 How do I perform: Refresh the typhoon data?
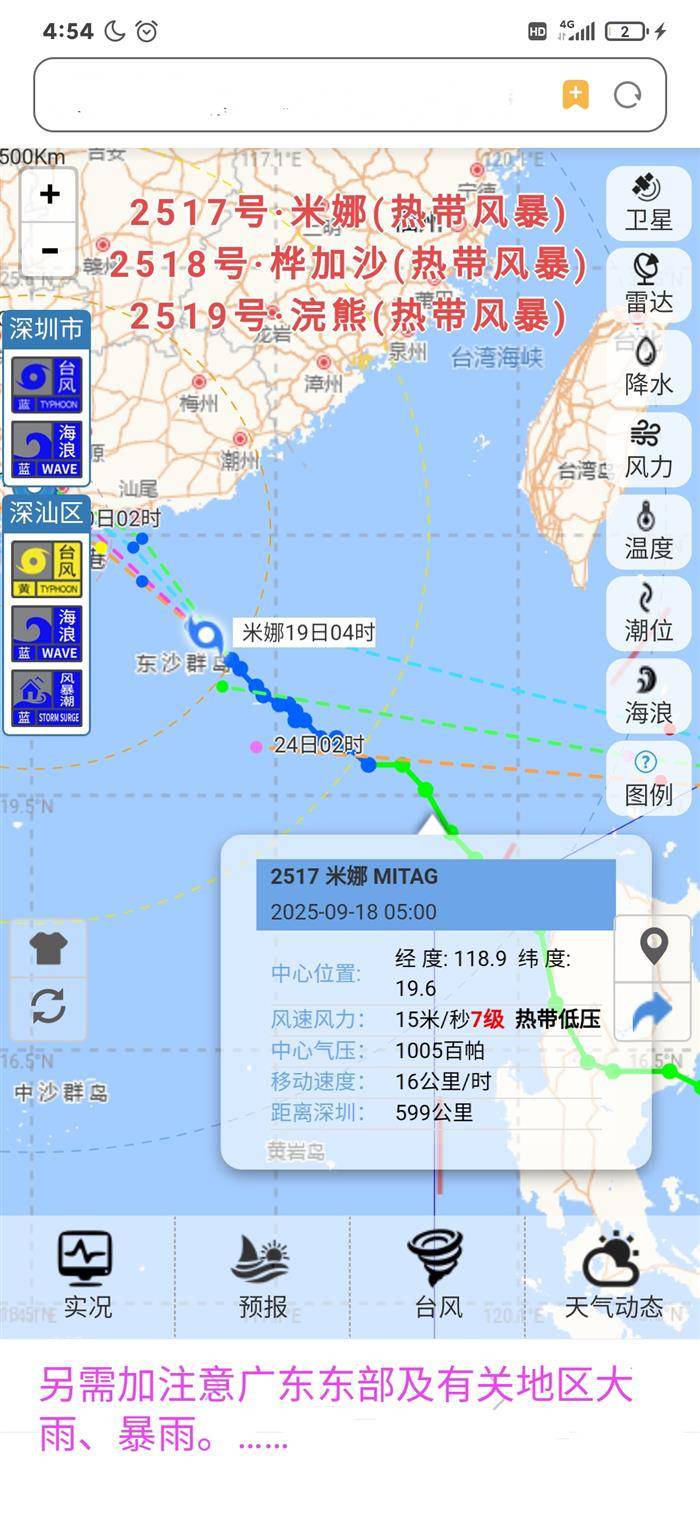pyautogui.click(x=49, y=1005)
